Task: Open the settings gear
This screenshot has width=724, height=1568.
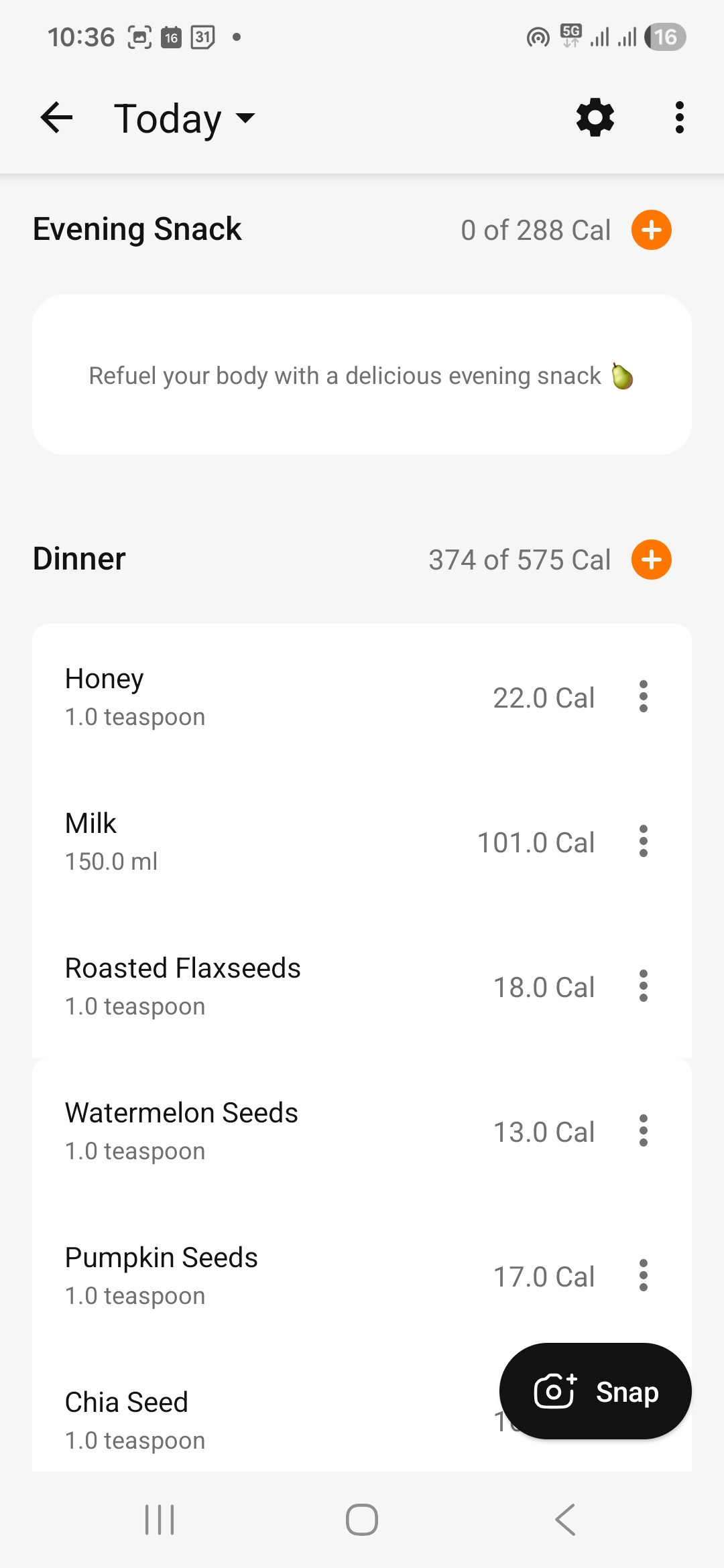Action: [595, 119]
